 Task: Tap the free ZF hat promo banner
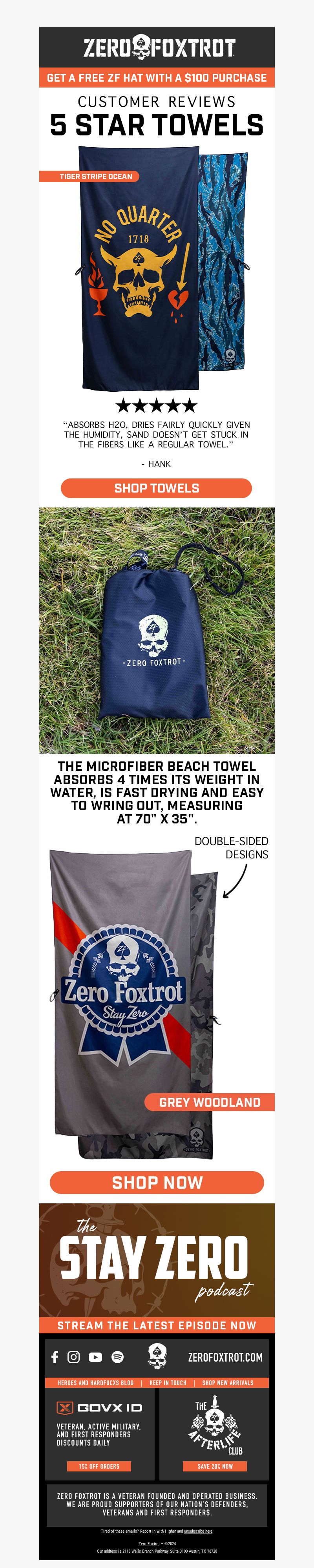(156, 77)
